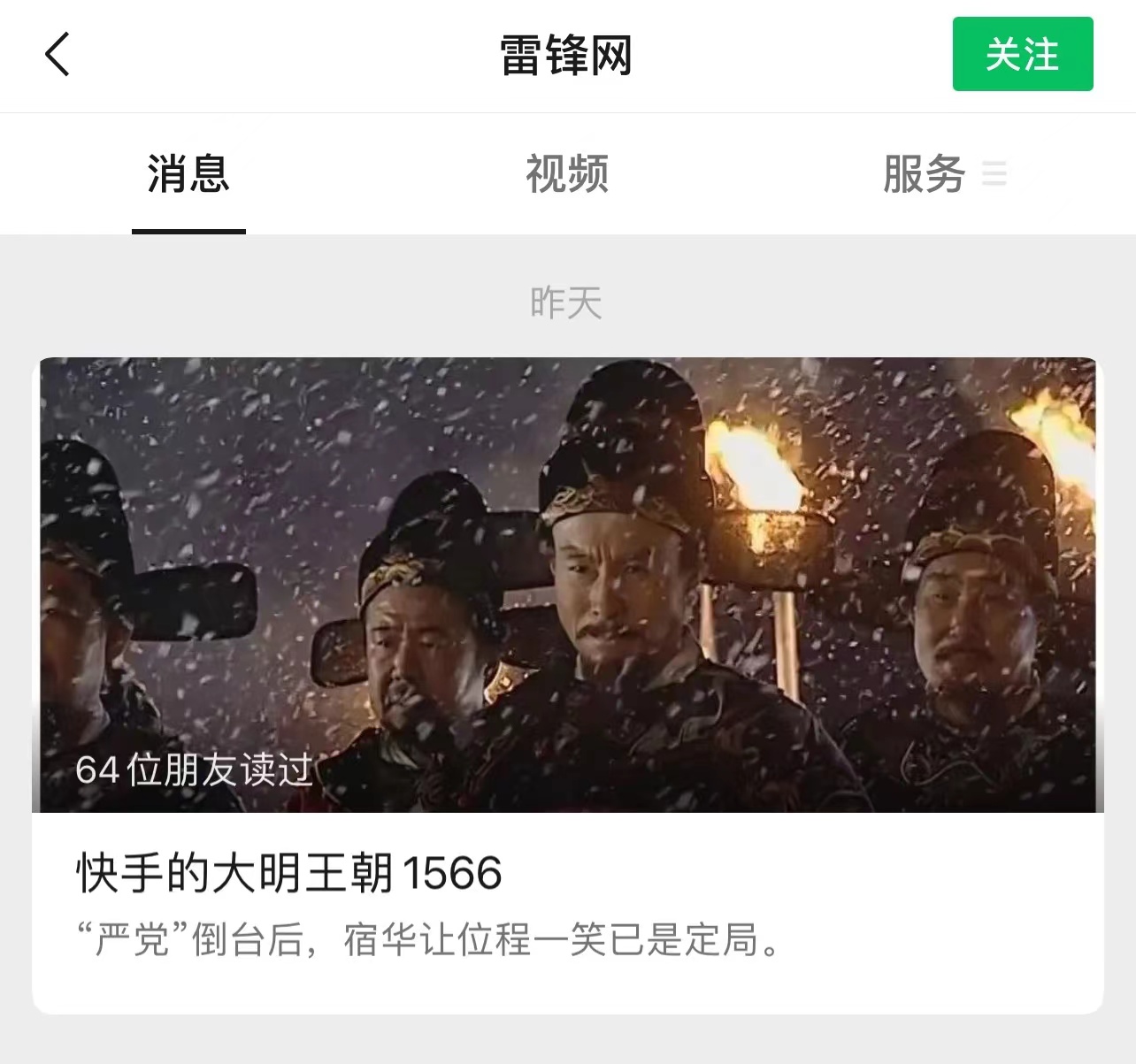The image size is (1136, 1064).
Task: Open article 快手的大明王朝1566
Action: click(289, 873)
